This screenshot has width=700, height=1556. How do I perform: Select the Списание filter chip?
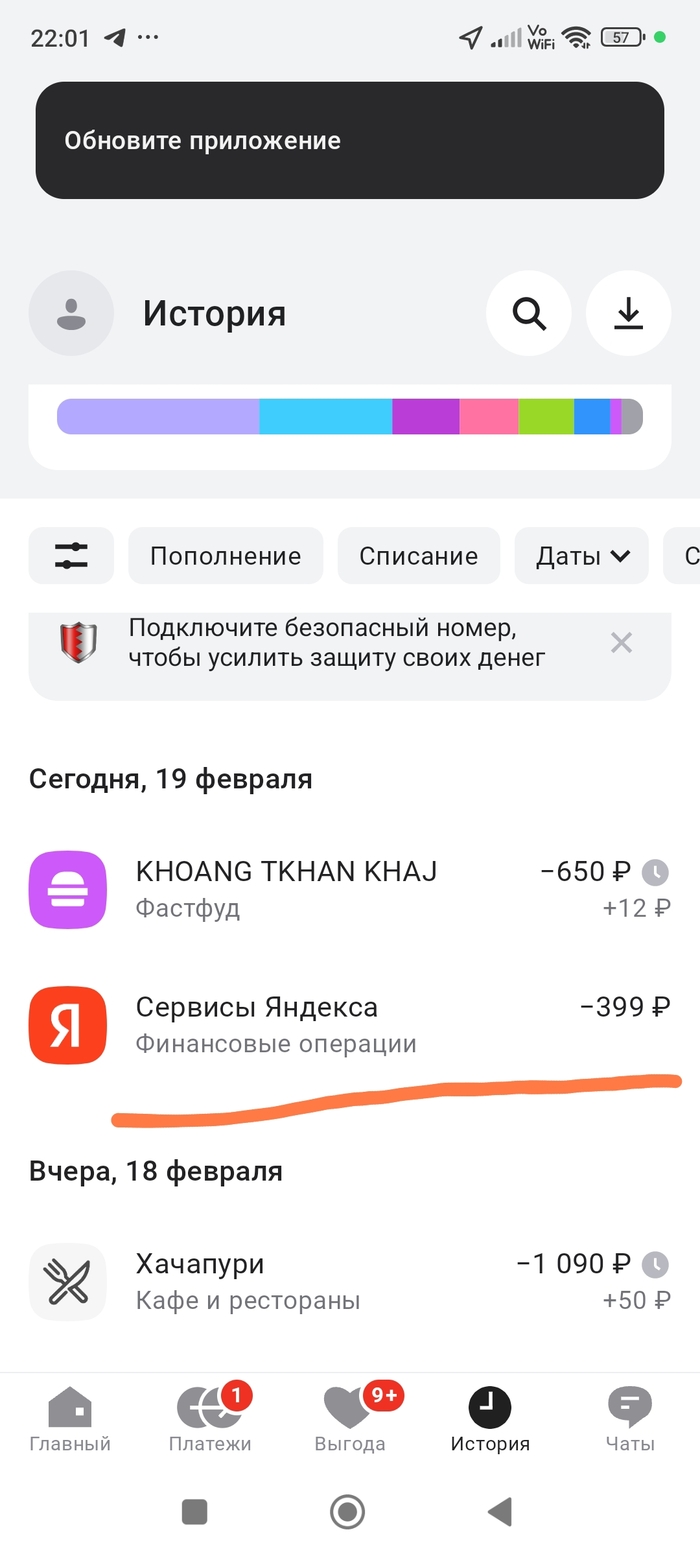(418, 556)
